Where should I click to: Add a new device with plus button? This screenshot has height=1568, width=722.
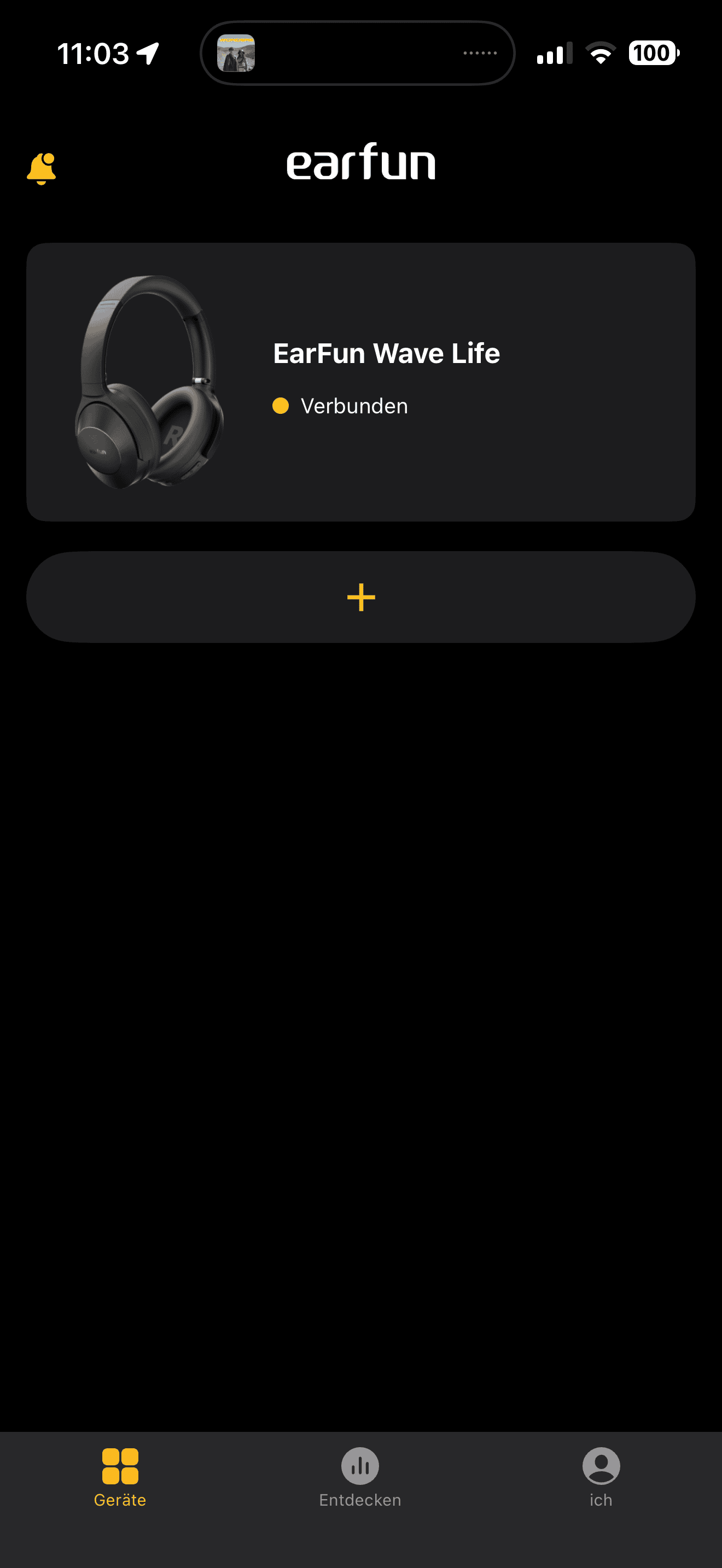pos(360,596)
